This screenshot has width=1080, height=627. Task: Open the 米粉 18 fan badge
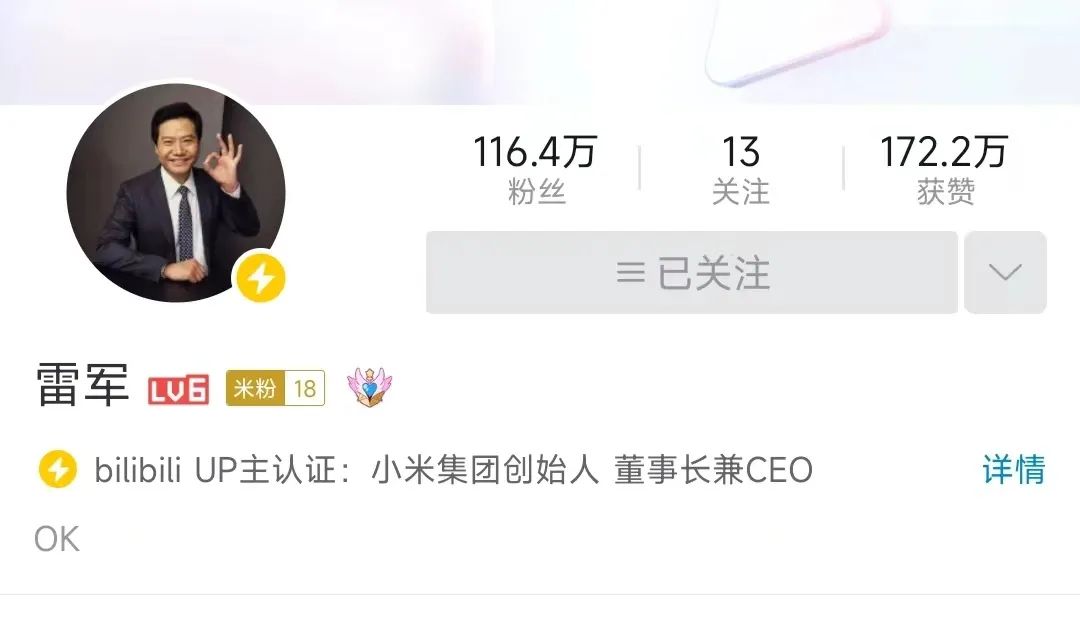click(275, 388)
